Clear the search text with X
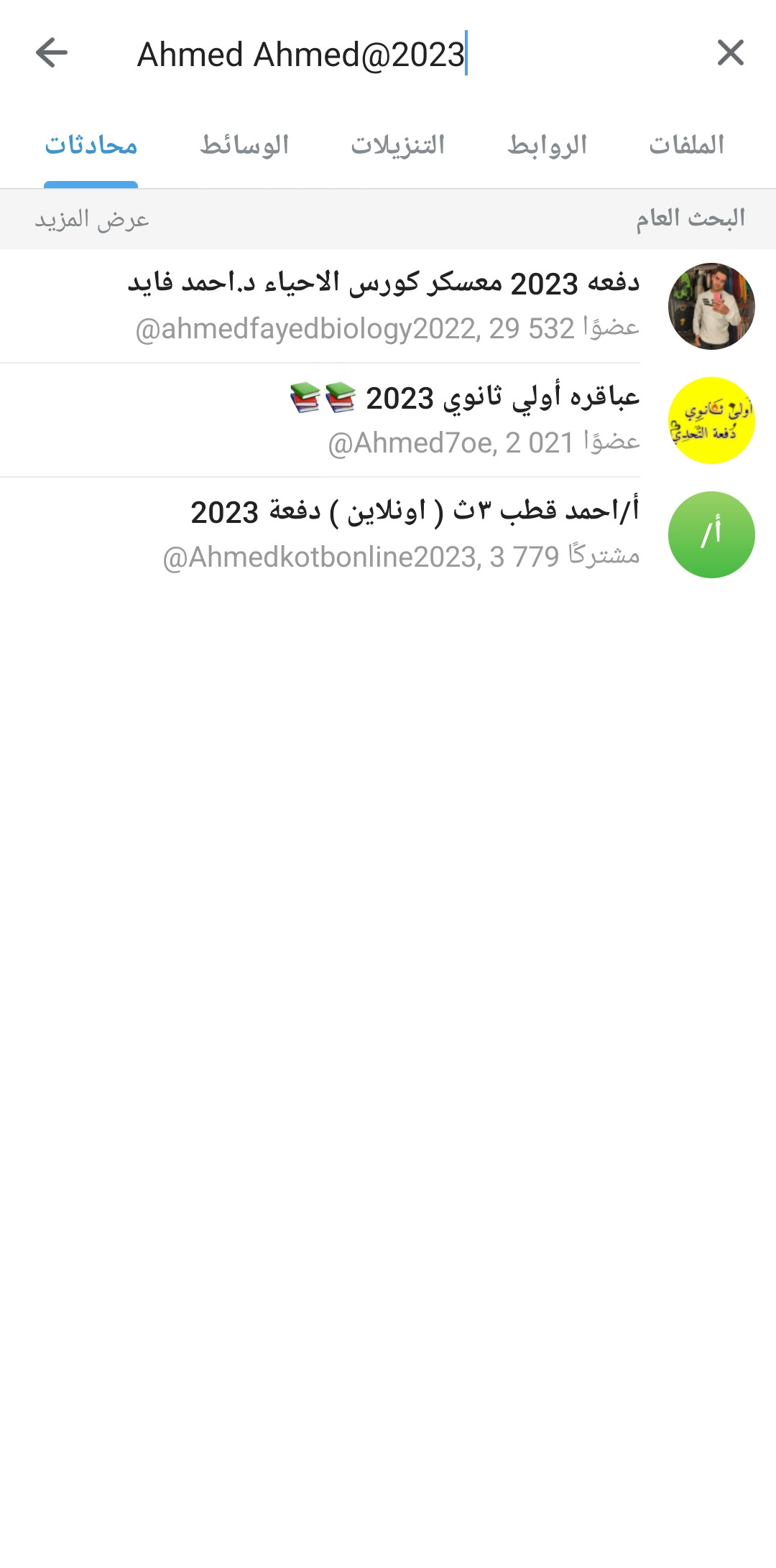776x1568 pixels. click(x=730, y=53)
